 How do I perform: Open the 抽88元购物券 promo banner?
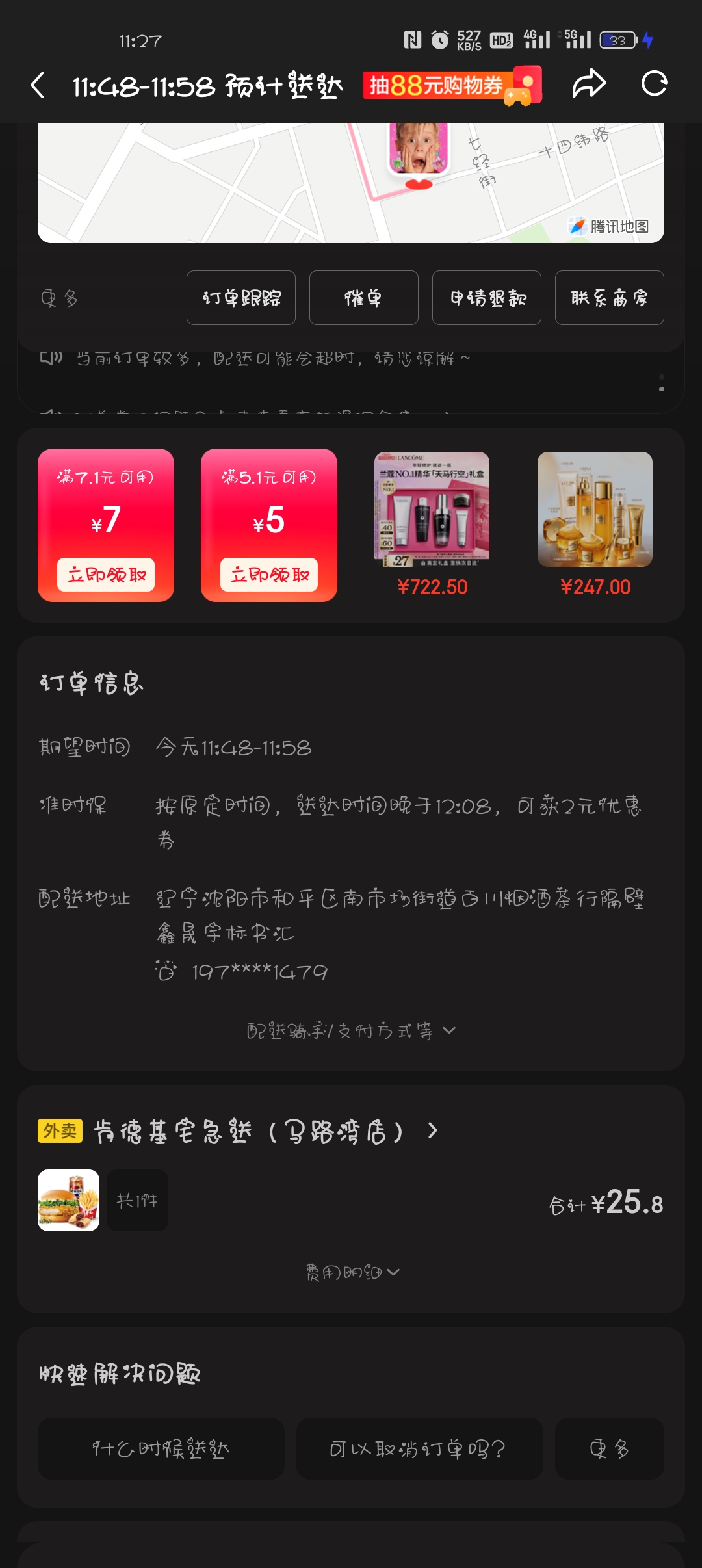tap(452, 85)
